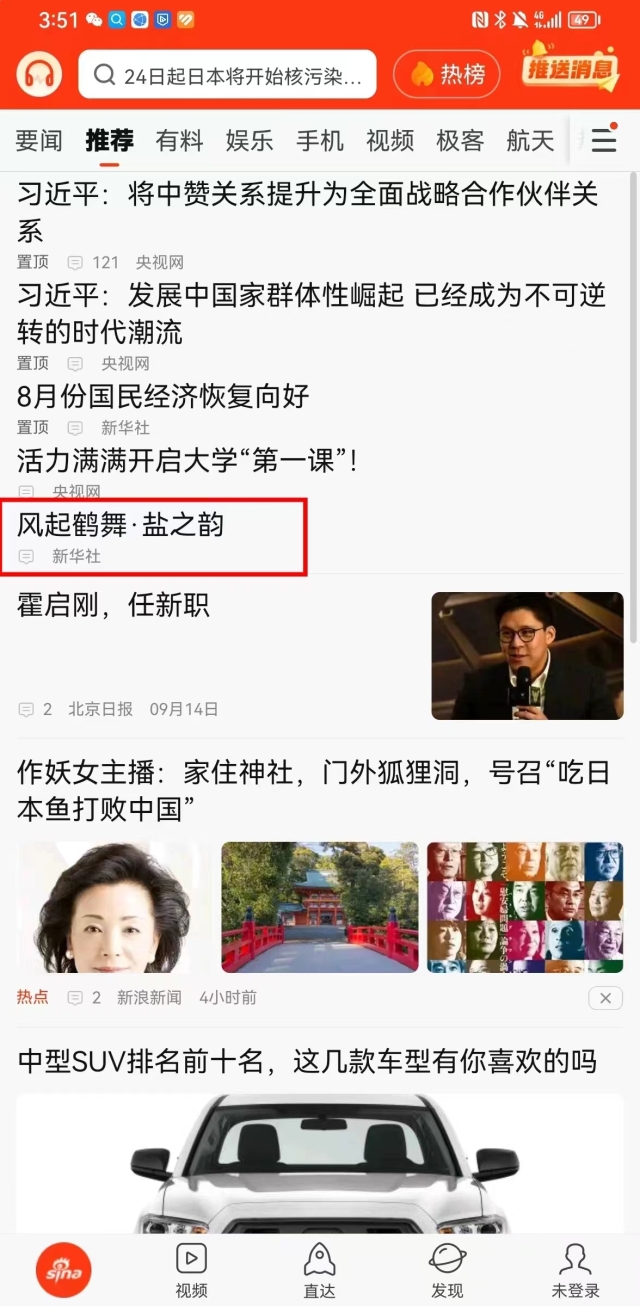The image size is (640, 1306).
Task: Select the 航天 tab
Action: (530, 141)
